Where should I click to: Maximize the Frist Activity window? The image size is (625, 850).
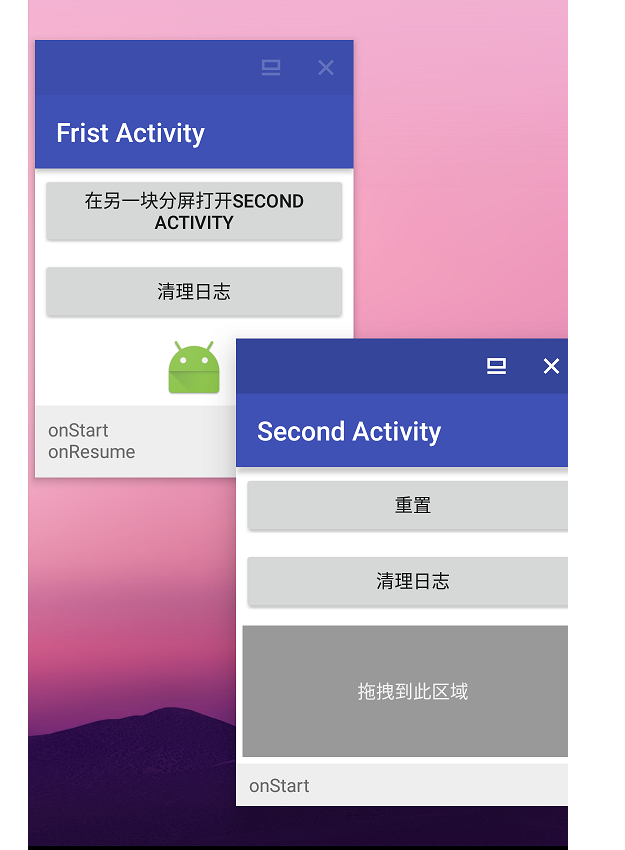[271, 67]
